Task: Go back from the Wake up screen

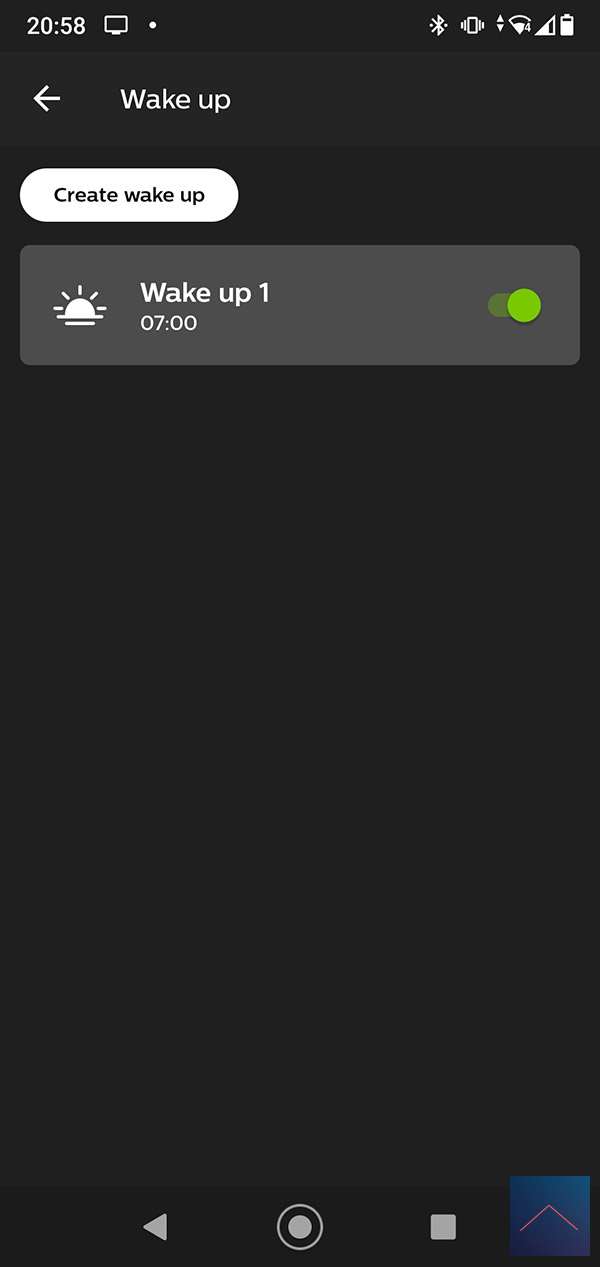Action: point(47,98)
